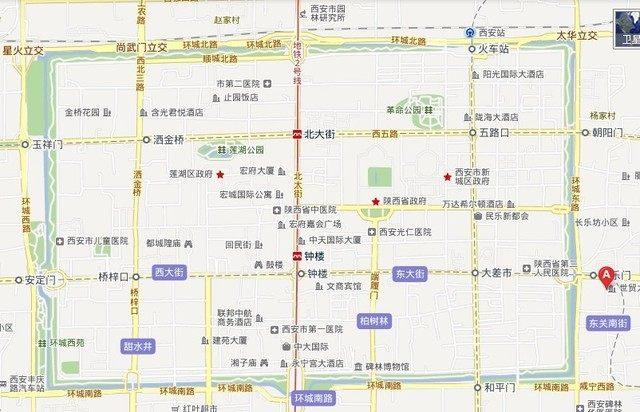
Task: Open the 西安站 train station point
Action: click(470, 32)
